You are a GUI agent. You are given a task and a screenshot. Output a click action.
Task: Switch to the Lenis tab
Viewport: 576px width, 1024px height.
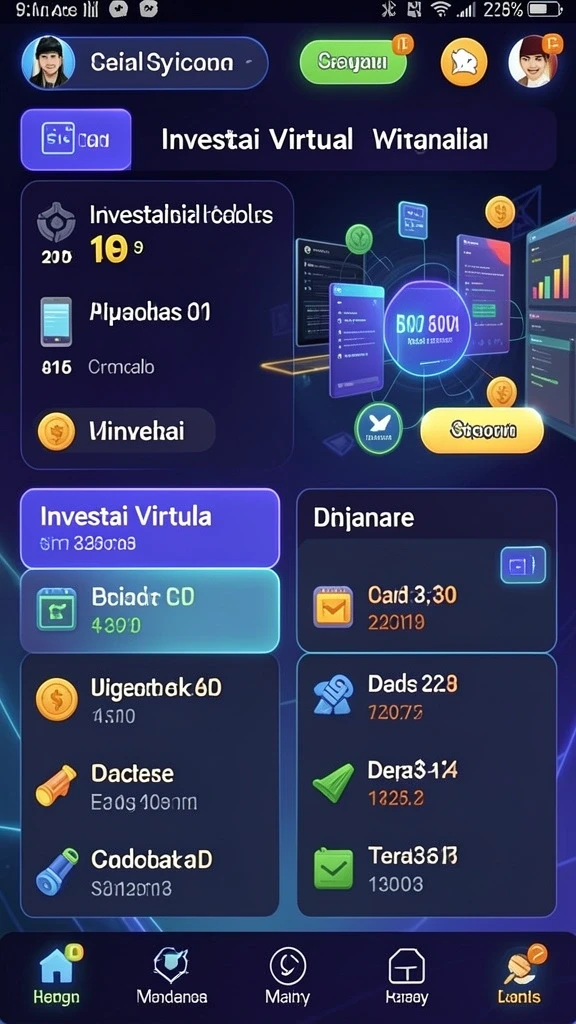click(x=519, y=976)
